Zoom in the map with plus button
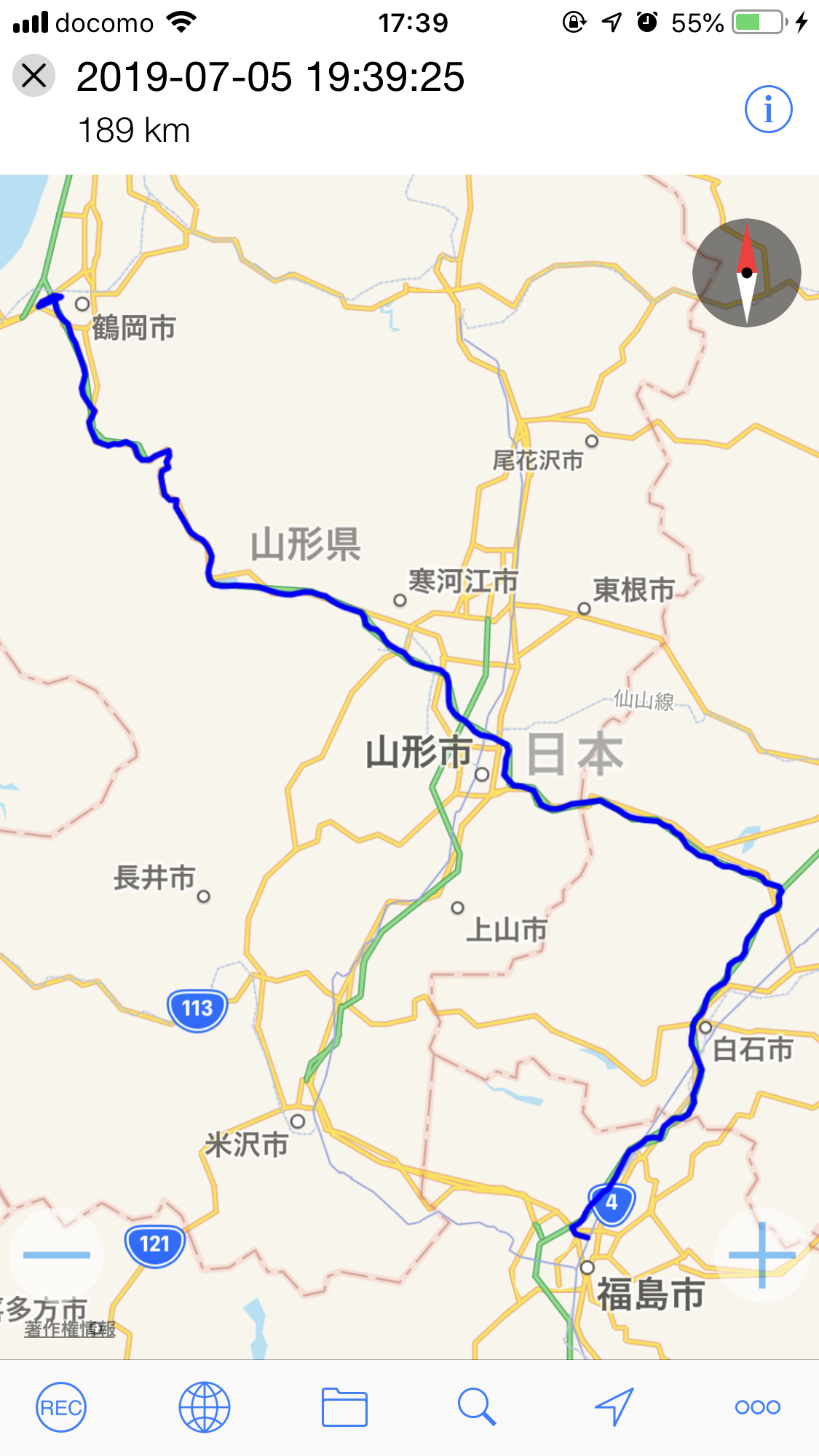Screen dimensions: 819x1456 coord(761,1254)
